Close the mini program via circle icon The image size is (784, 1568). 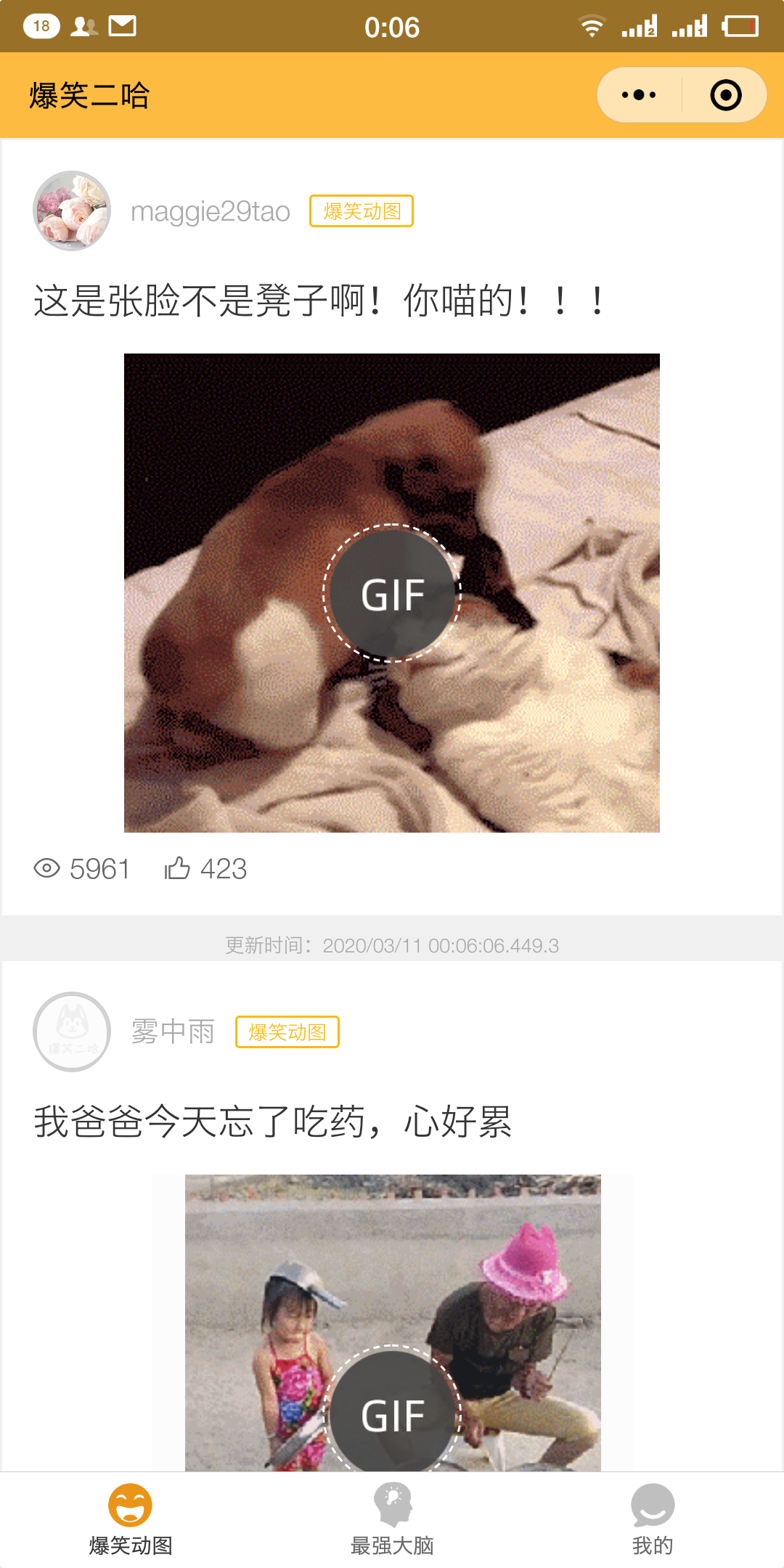pyautogui.click(x=725, y=95)
